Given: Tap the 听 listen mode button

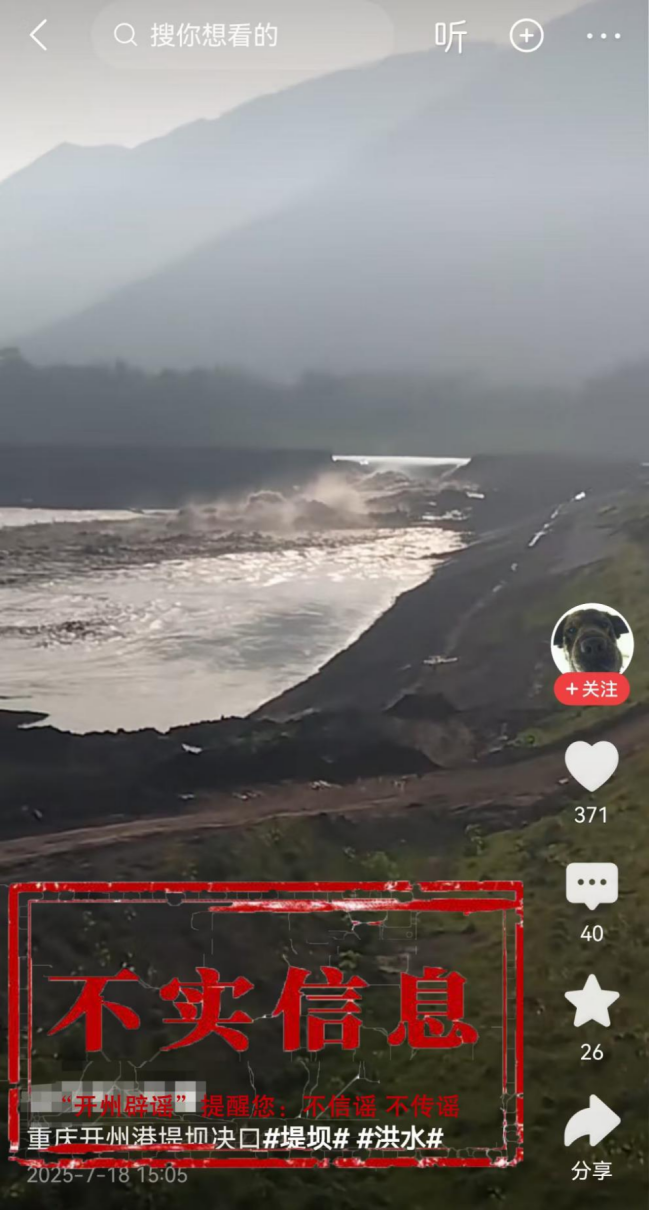Looking at the screenshot, I should tap(450, 37).
